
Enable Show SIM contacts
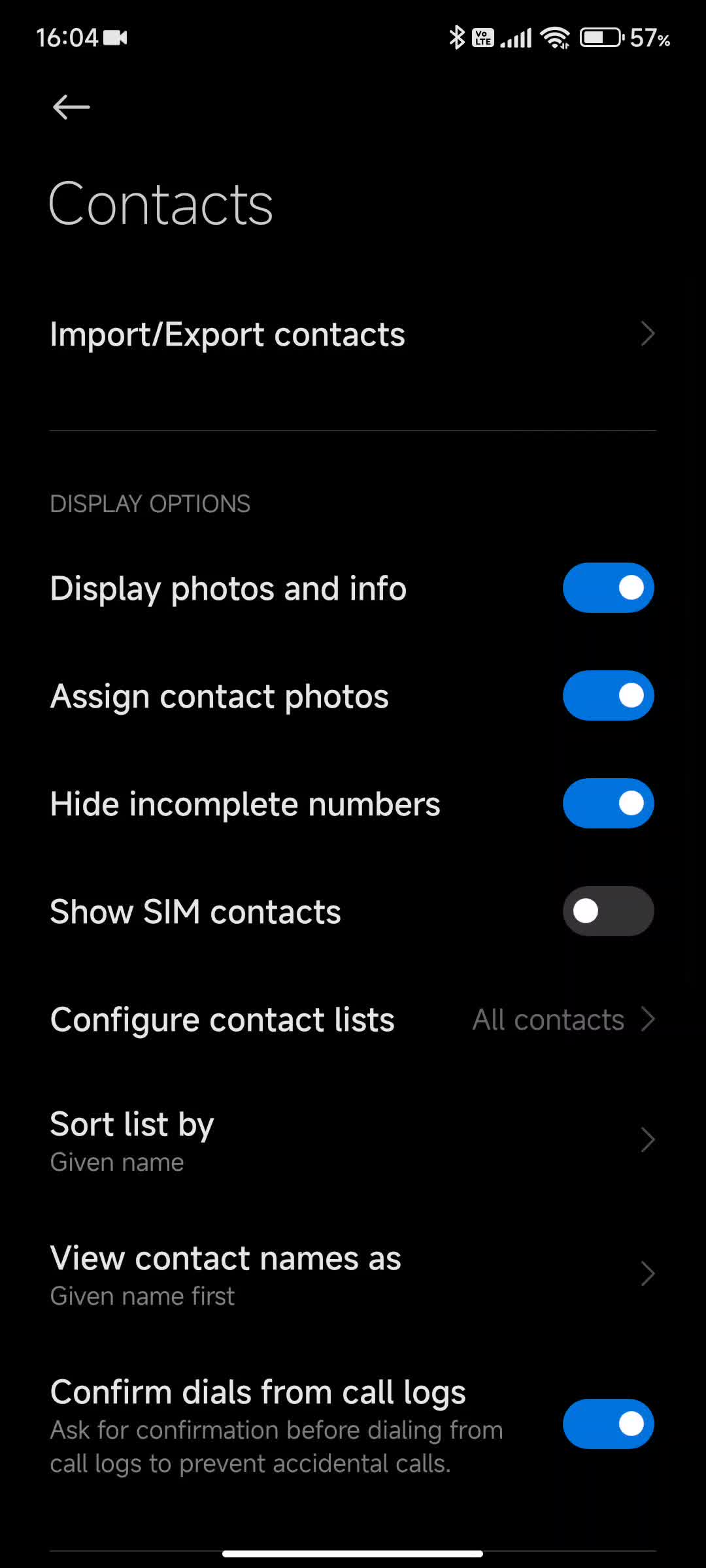pos(608,911)
